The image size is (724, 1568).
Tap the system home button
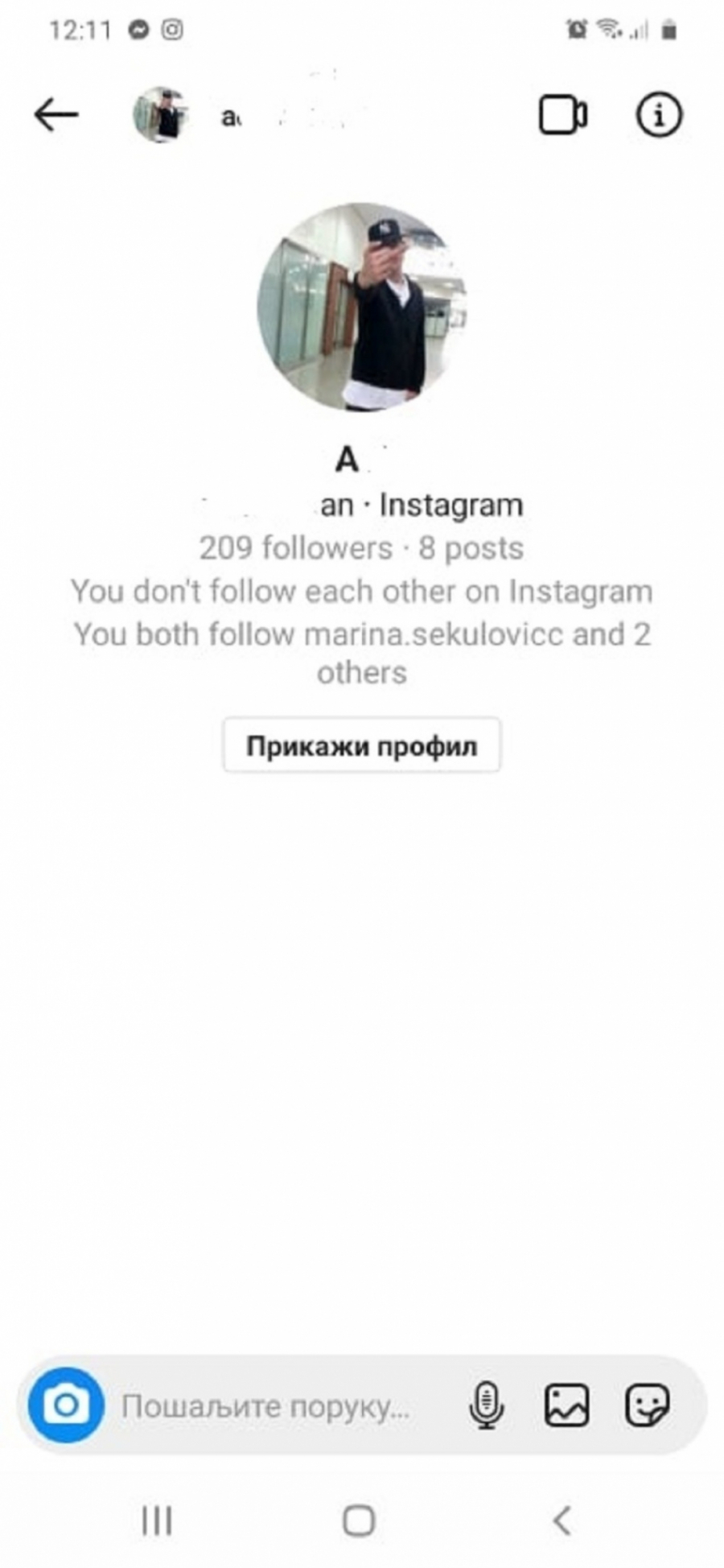click(x=359, y=1521)
